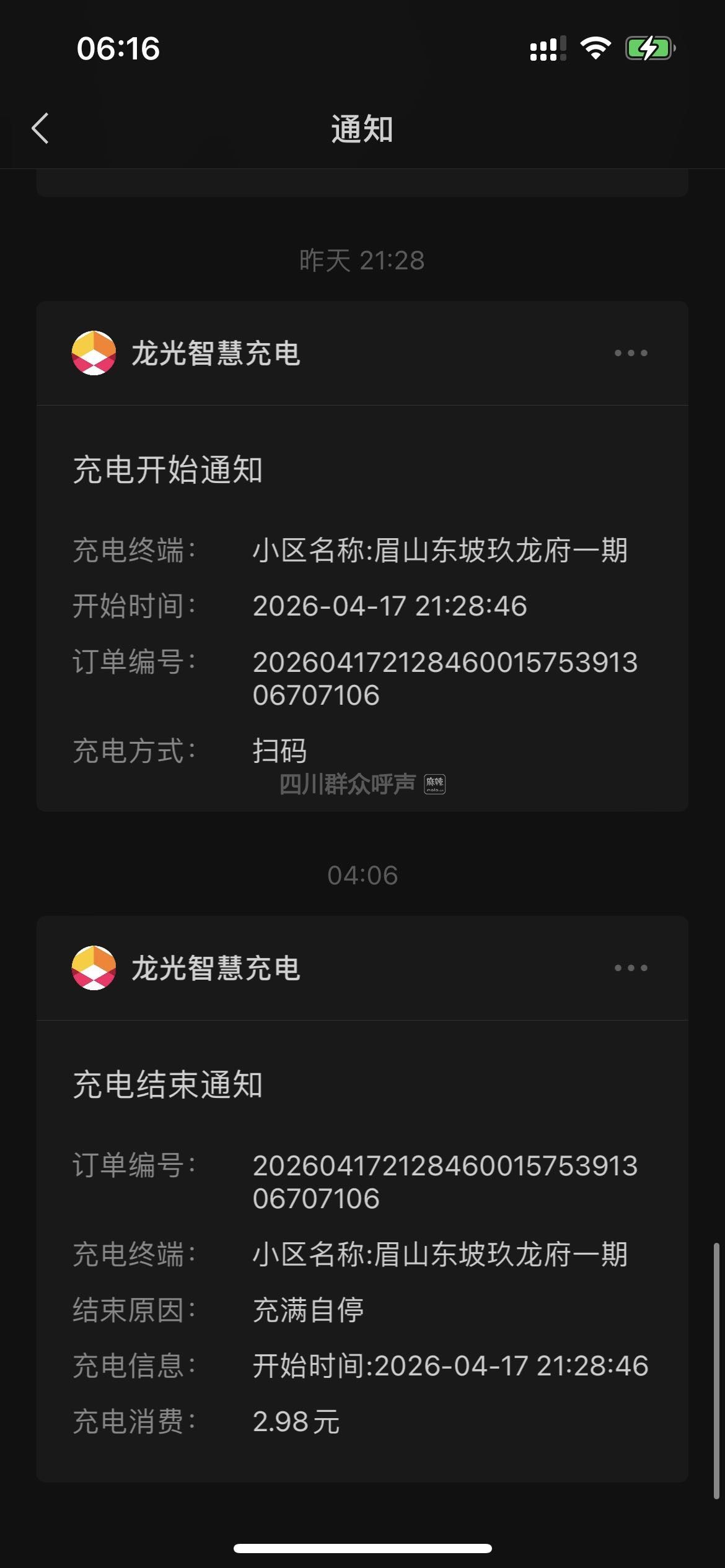Image resolution: width=725 pixels, height=1568 pixels.
Task: Go back from the 通知 screen
Action: [41, 129]
